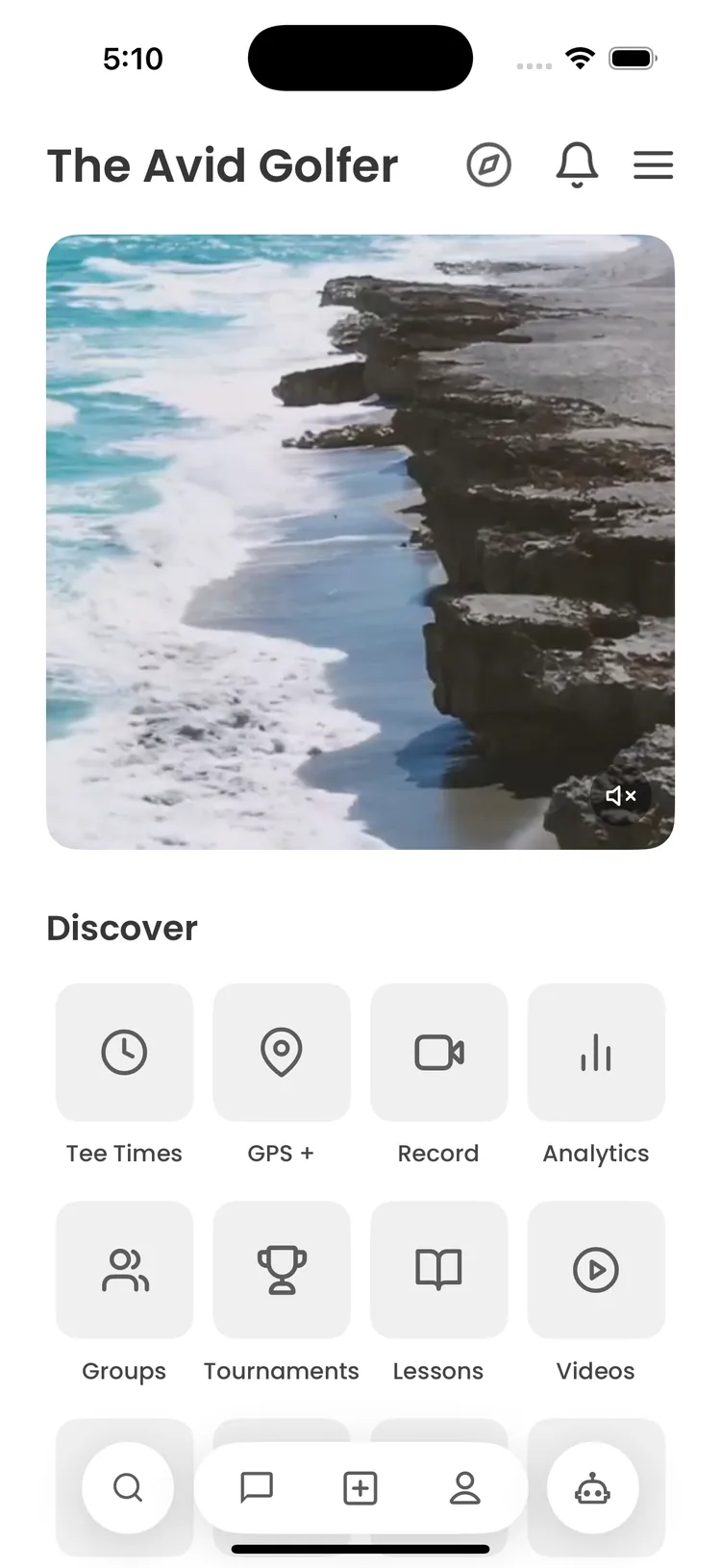Tap the search button in bottom bar
This screenshot has width=721, height=1568.
point(128,1488)
